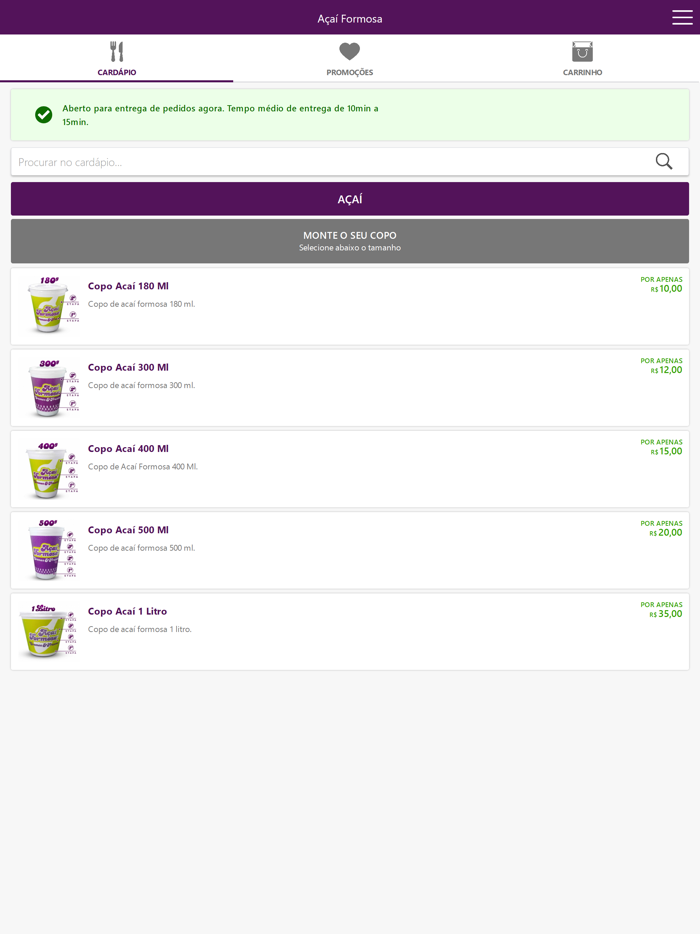Open the Carrinho tab
The height and width of the screenshot is (934, 700).
click(582, 59)
